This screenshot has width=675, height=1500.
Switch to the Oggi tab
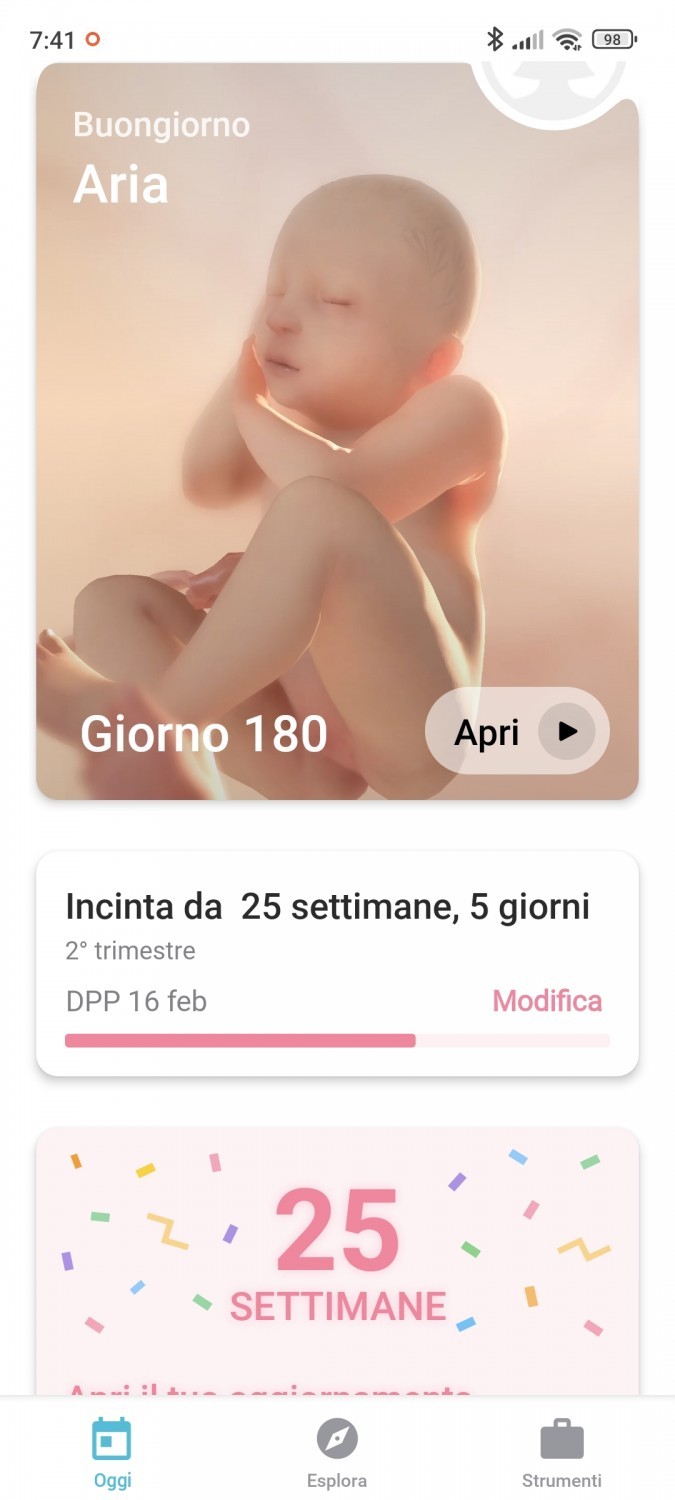112,1453
